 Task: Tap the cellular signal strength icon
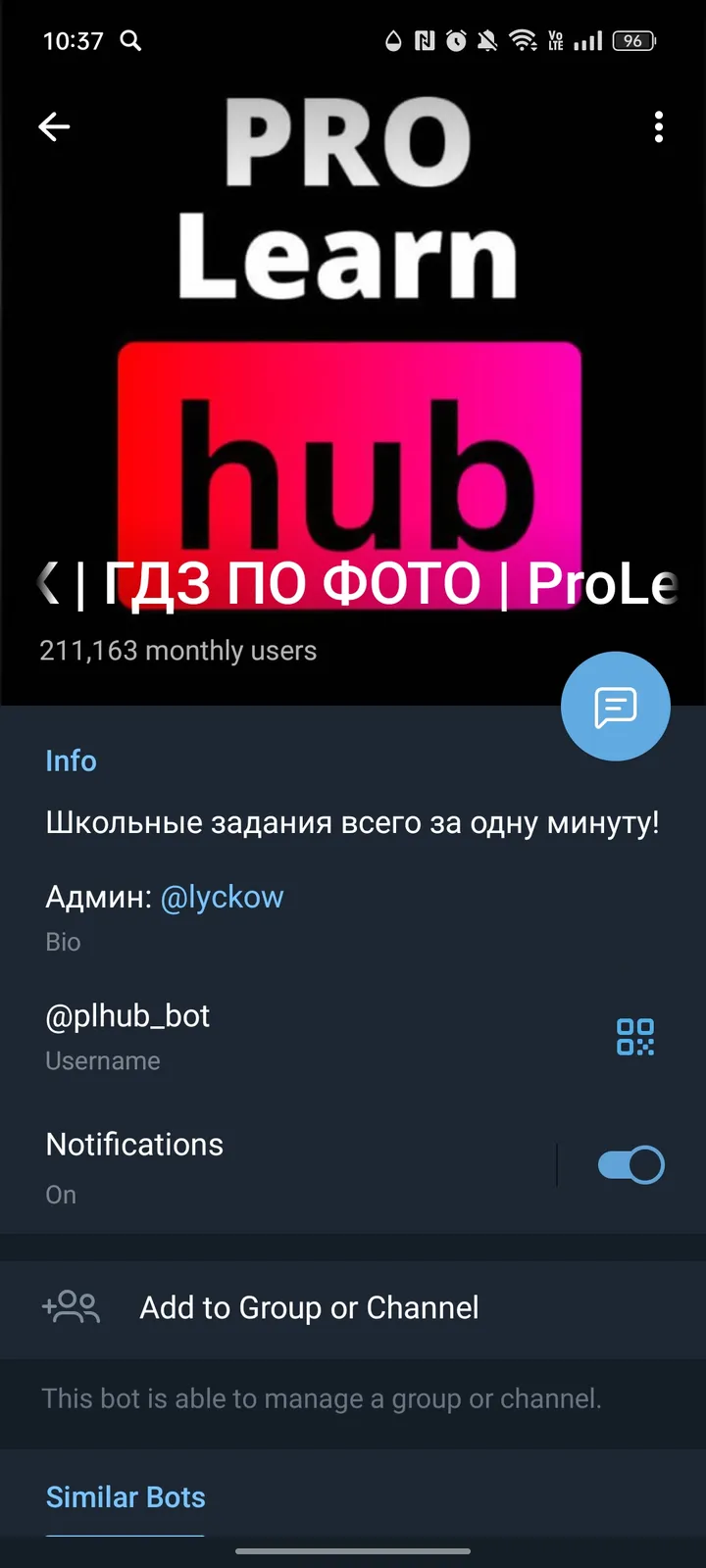pos(586,41)
